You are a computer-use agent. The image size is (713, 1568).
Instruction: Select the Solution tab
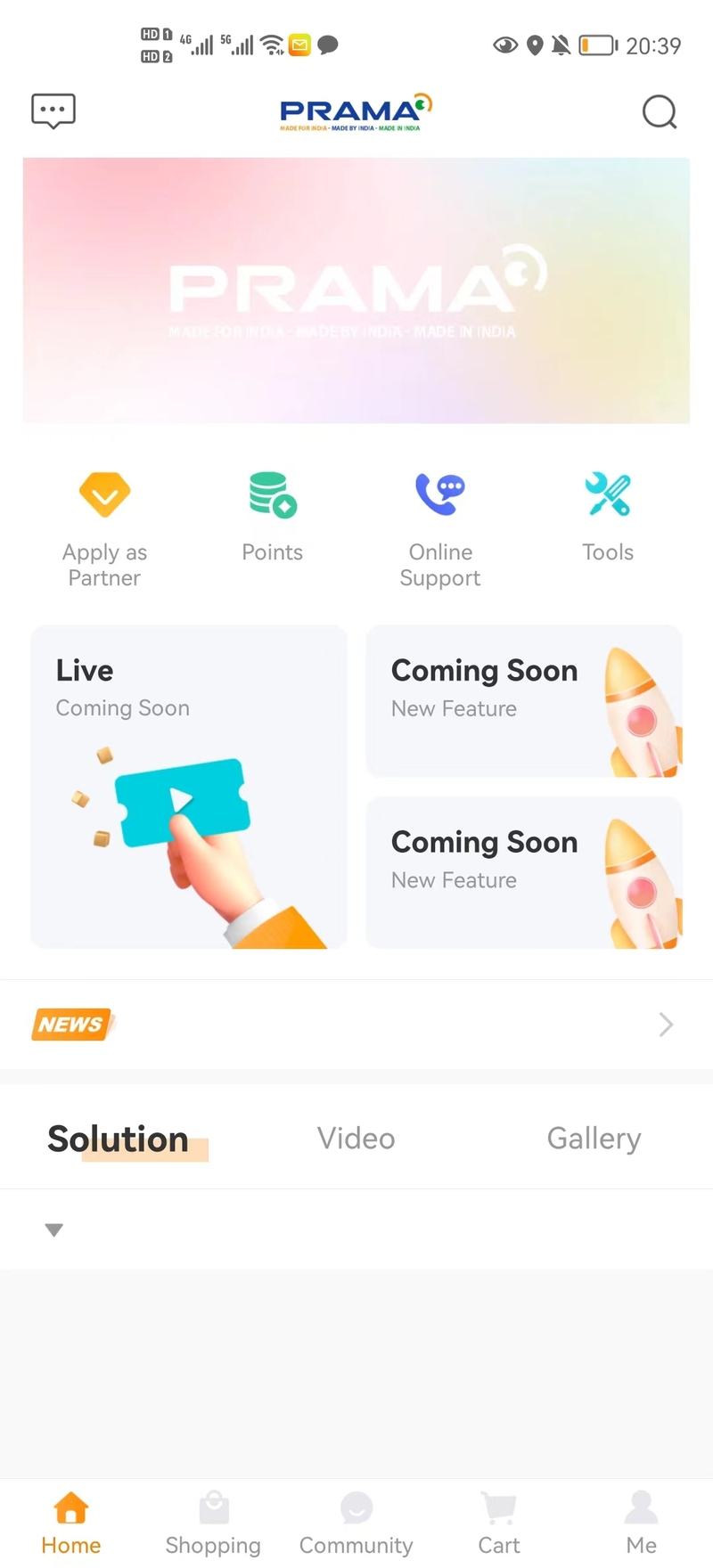tap(119, 1139)
